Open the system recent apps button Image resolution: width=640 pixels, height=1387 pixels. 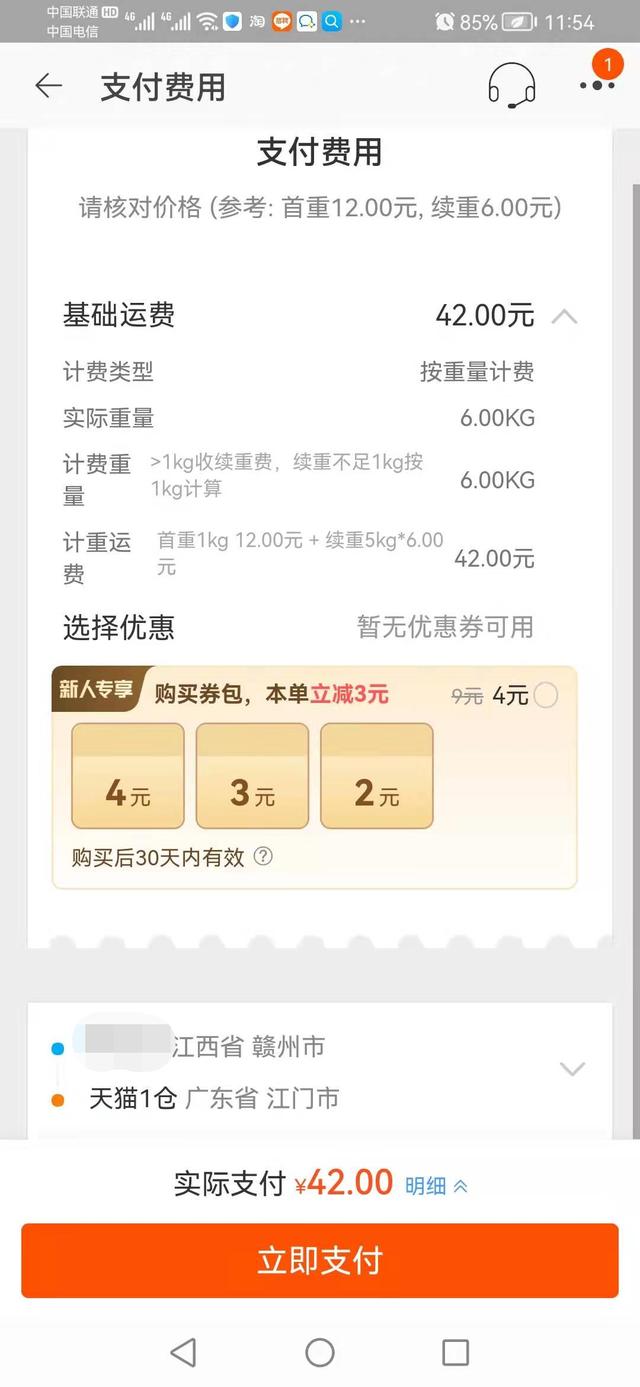455,1353
